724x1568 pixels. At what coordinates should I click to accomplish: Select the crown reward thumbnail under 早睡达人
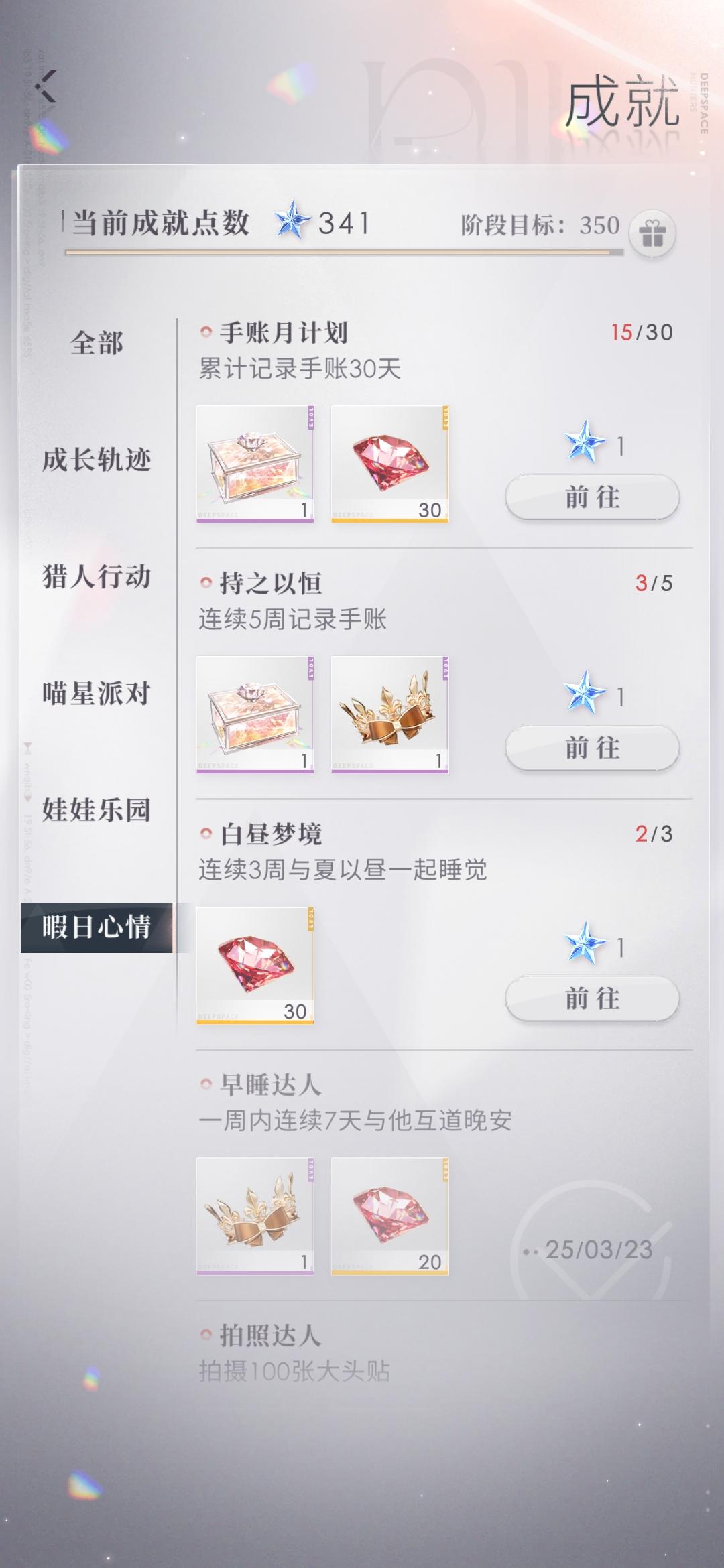click(x=257, y=1216)
